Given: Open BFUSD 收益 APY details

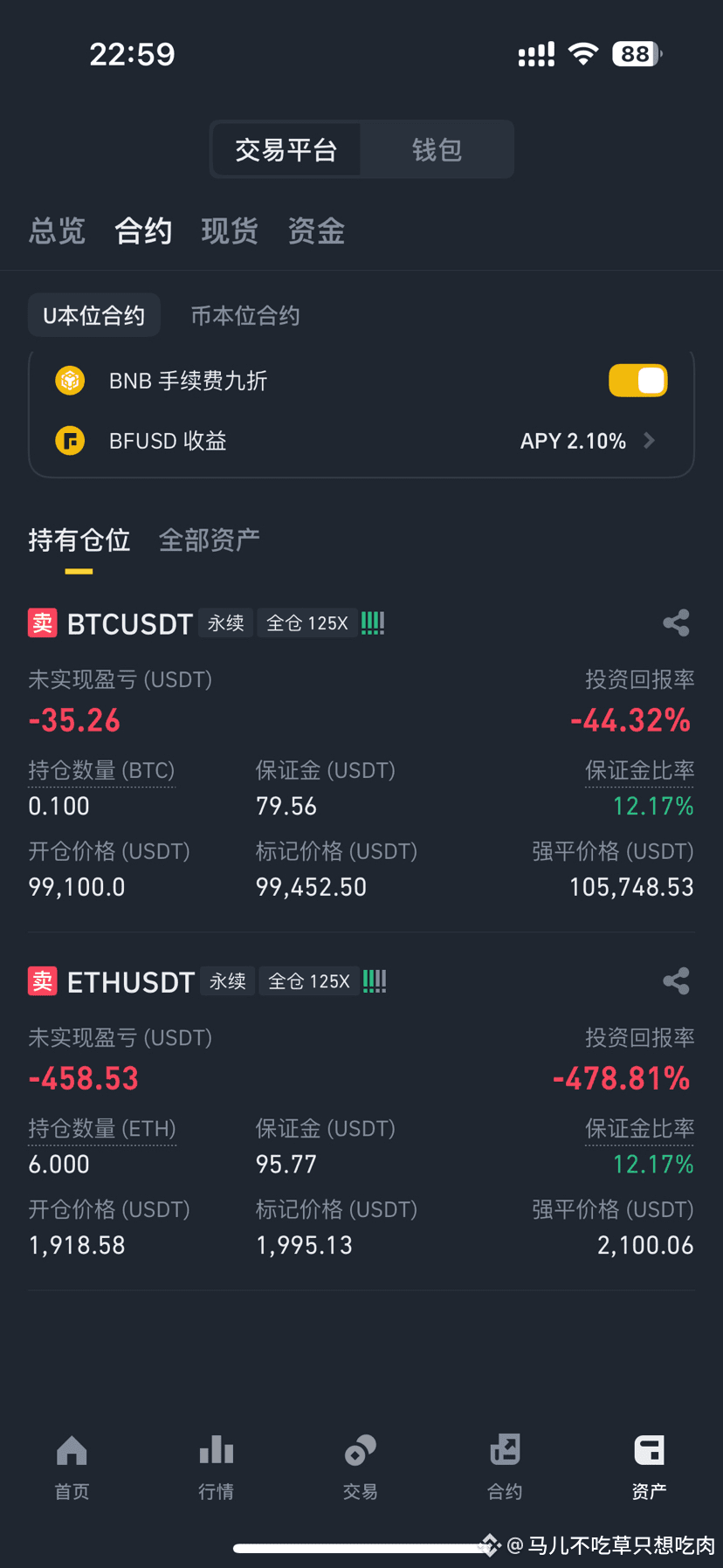Looking at the screenshot, I should (587, 441).
